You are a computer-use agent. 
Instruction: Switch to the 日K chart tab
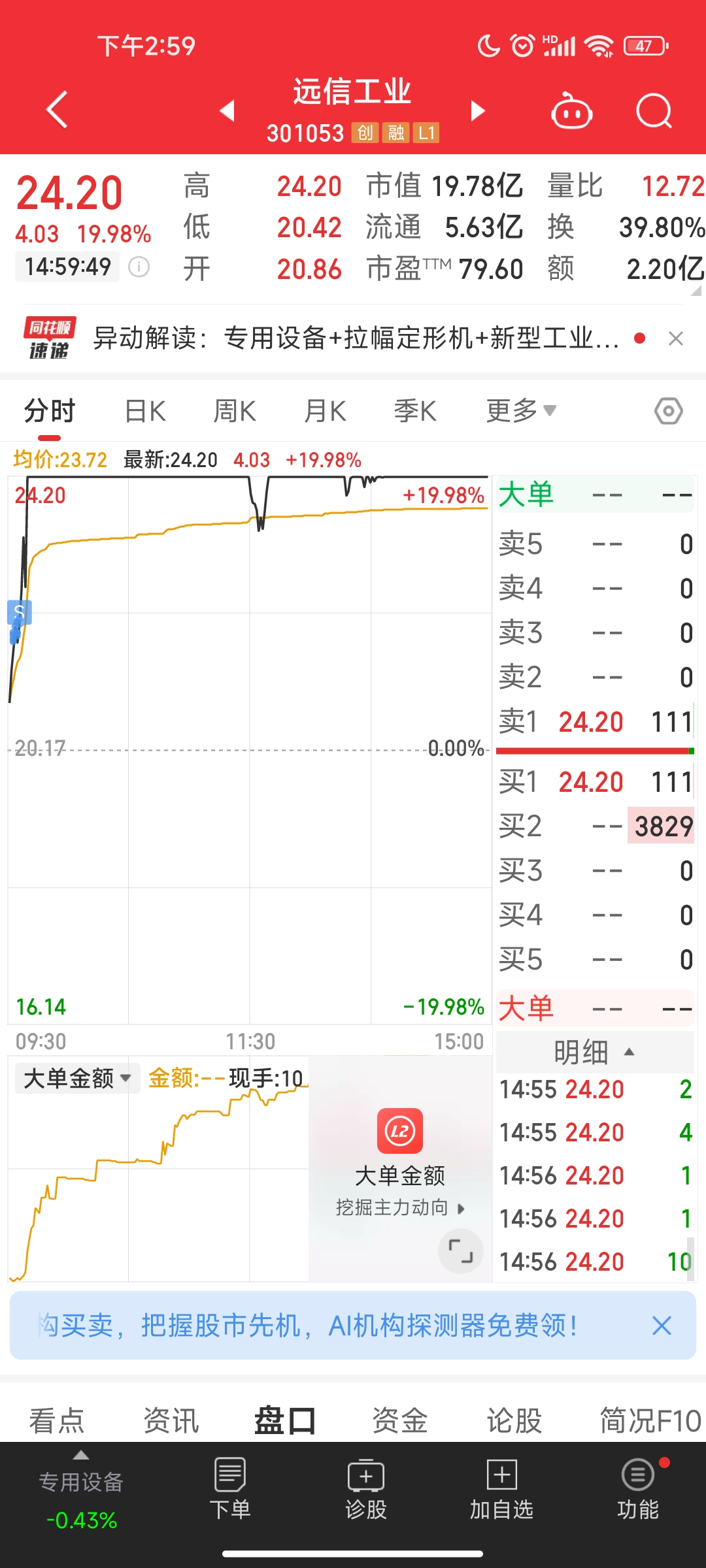[x=145, y=412]
